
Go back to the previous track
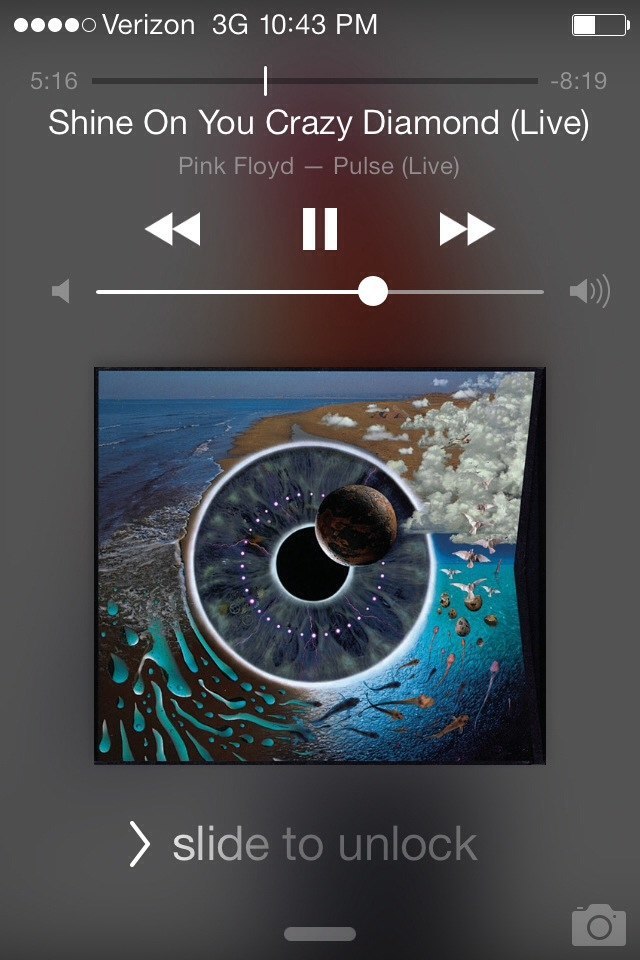172,229
